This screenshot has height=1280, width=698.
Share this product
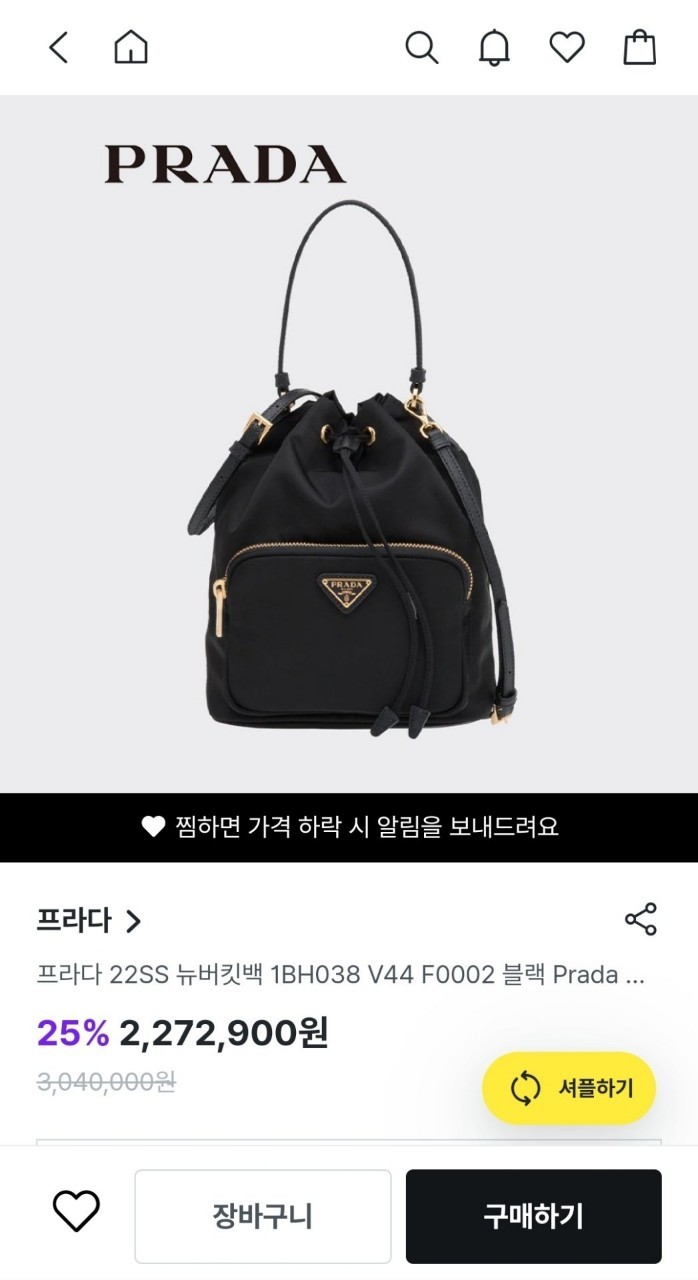point(640,919)
